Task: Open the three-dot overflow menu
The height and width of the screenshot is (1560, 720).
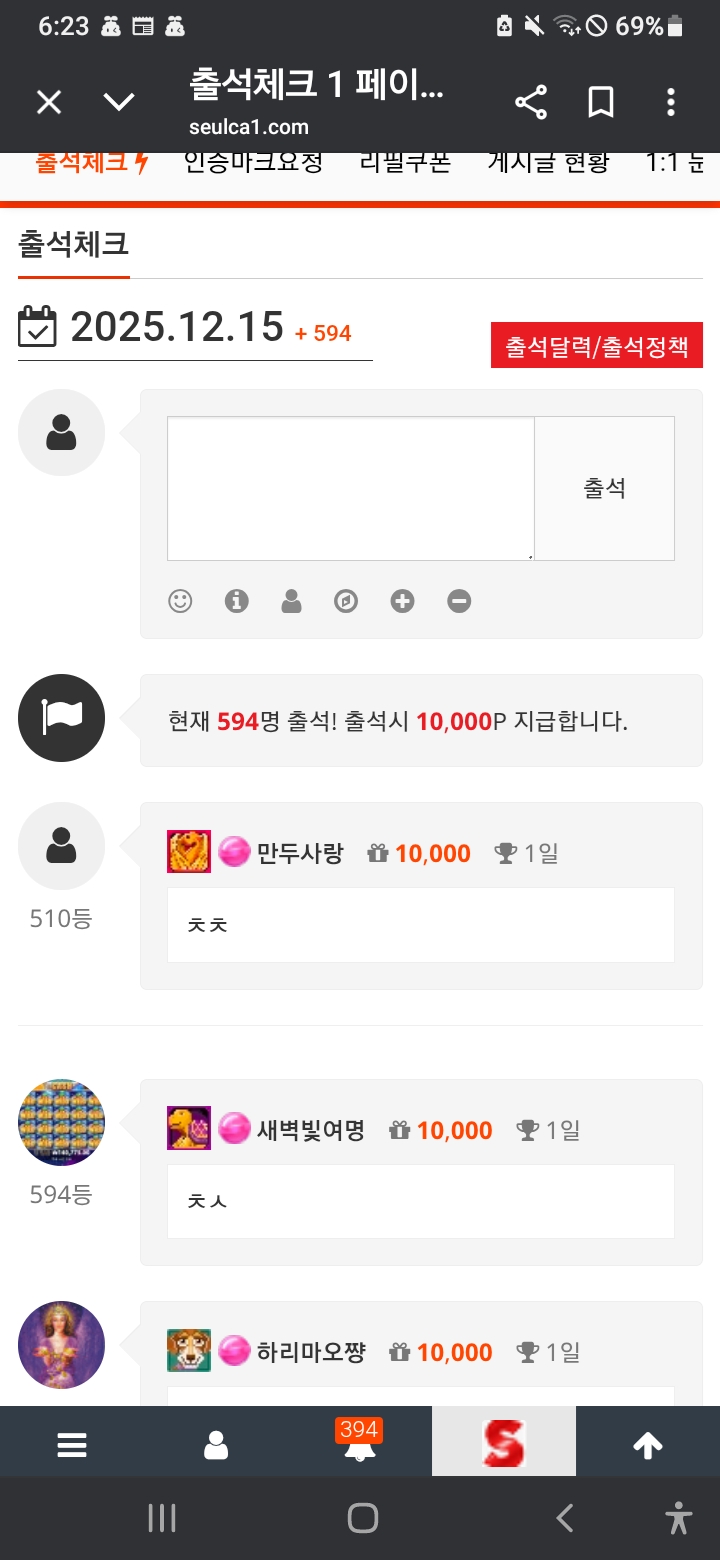Action: tap(670, 101)
